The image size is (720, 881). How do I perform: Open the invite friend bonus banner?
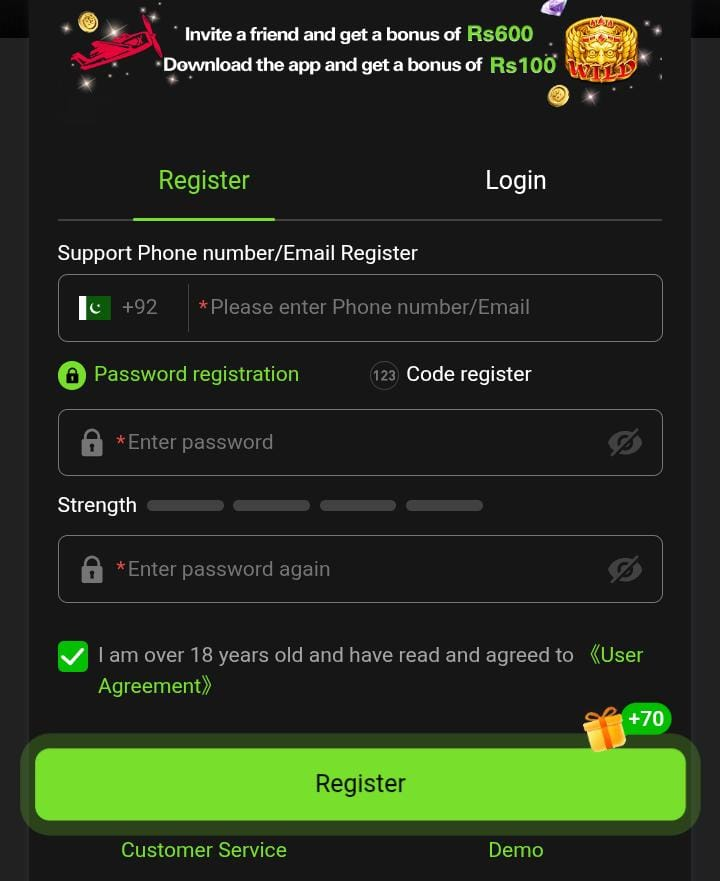coord(360,50)
